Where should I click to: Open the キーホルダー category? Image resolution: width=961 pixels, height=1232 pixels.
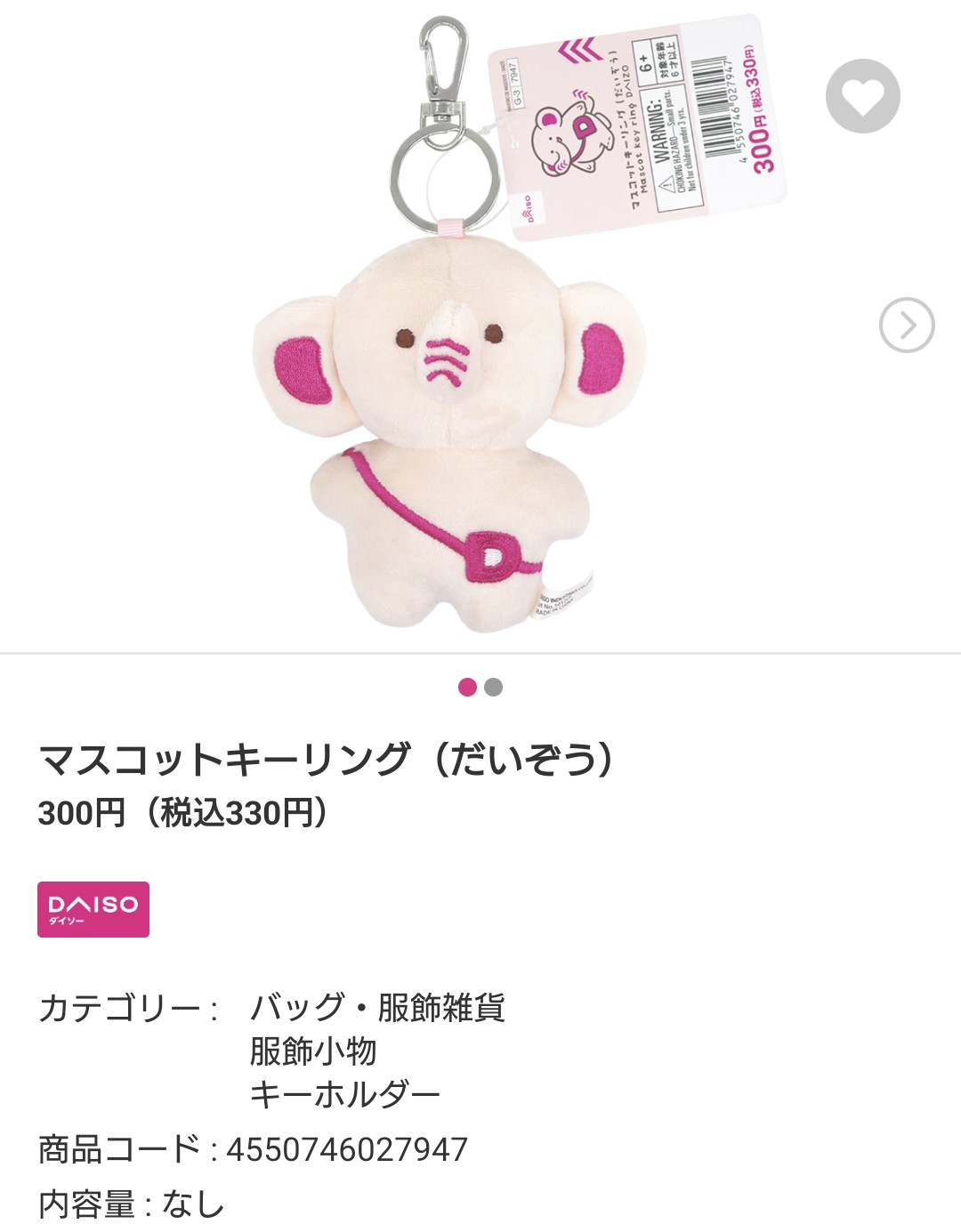click(x=345, y=1094)
